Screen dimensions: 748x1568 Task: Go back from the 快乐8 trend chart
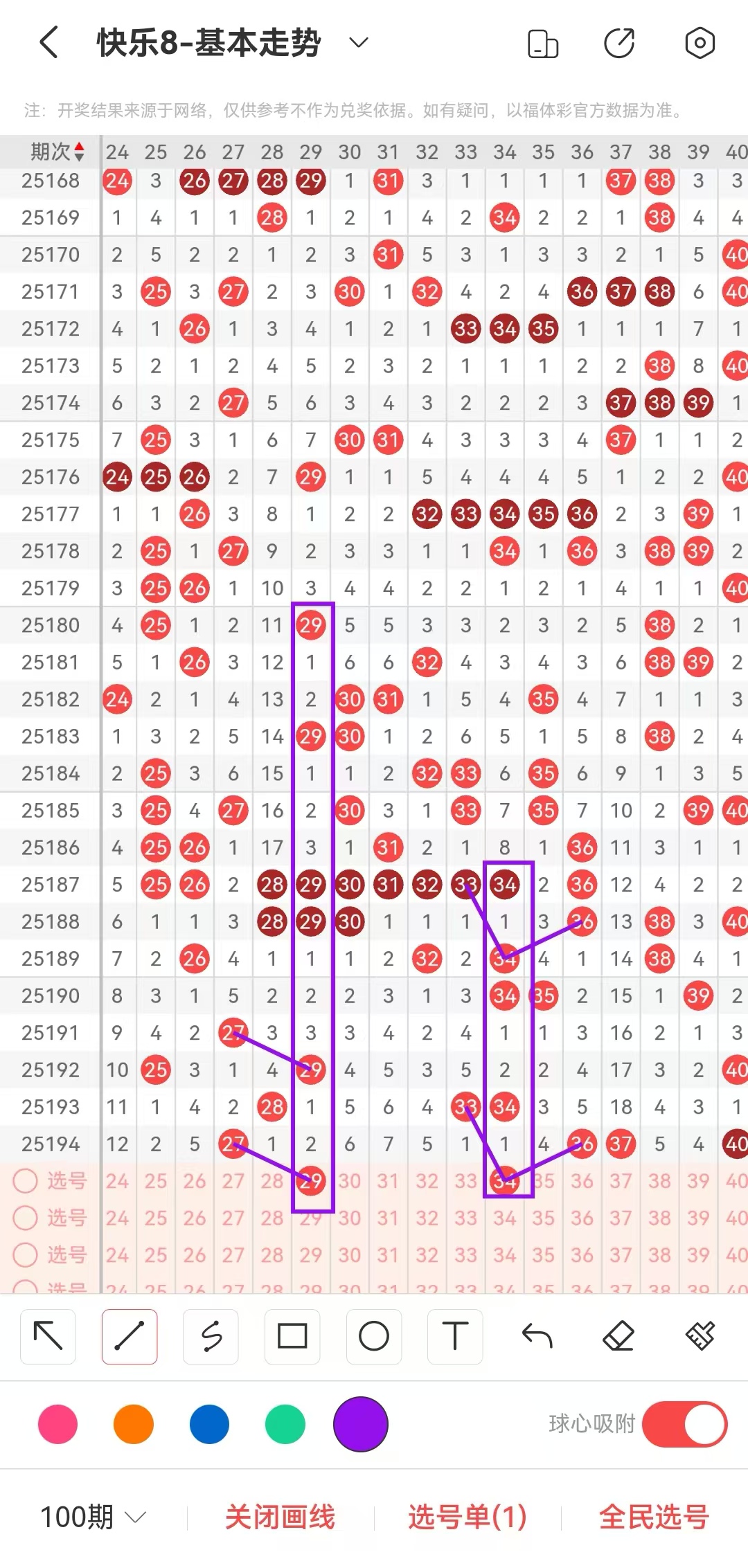(48, 43)
